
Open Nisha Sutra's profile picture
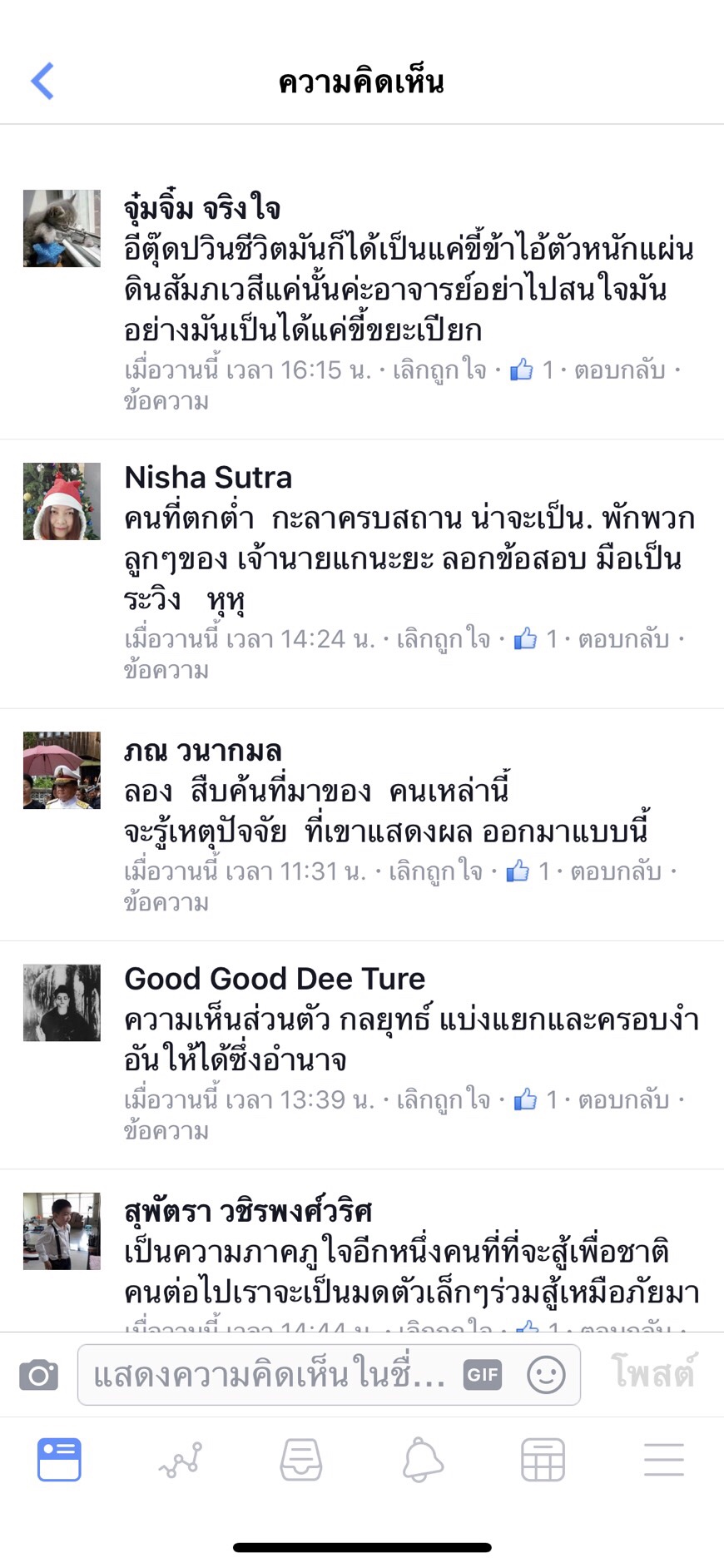(62, 502)
